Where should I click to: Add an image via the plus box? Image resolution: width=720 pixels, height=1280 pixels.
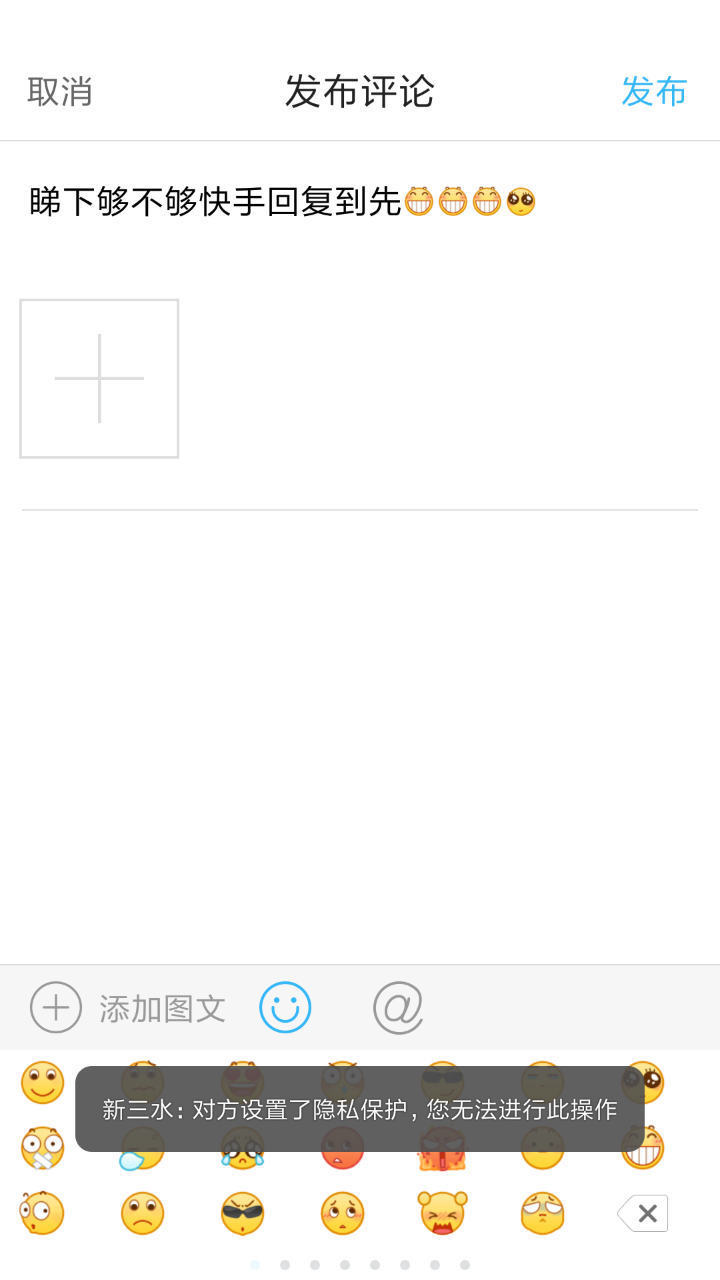point(99,379)
